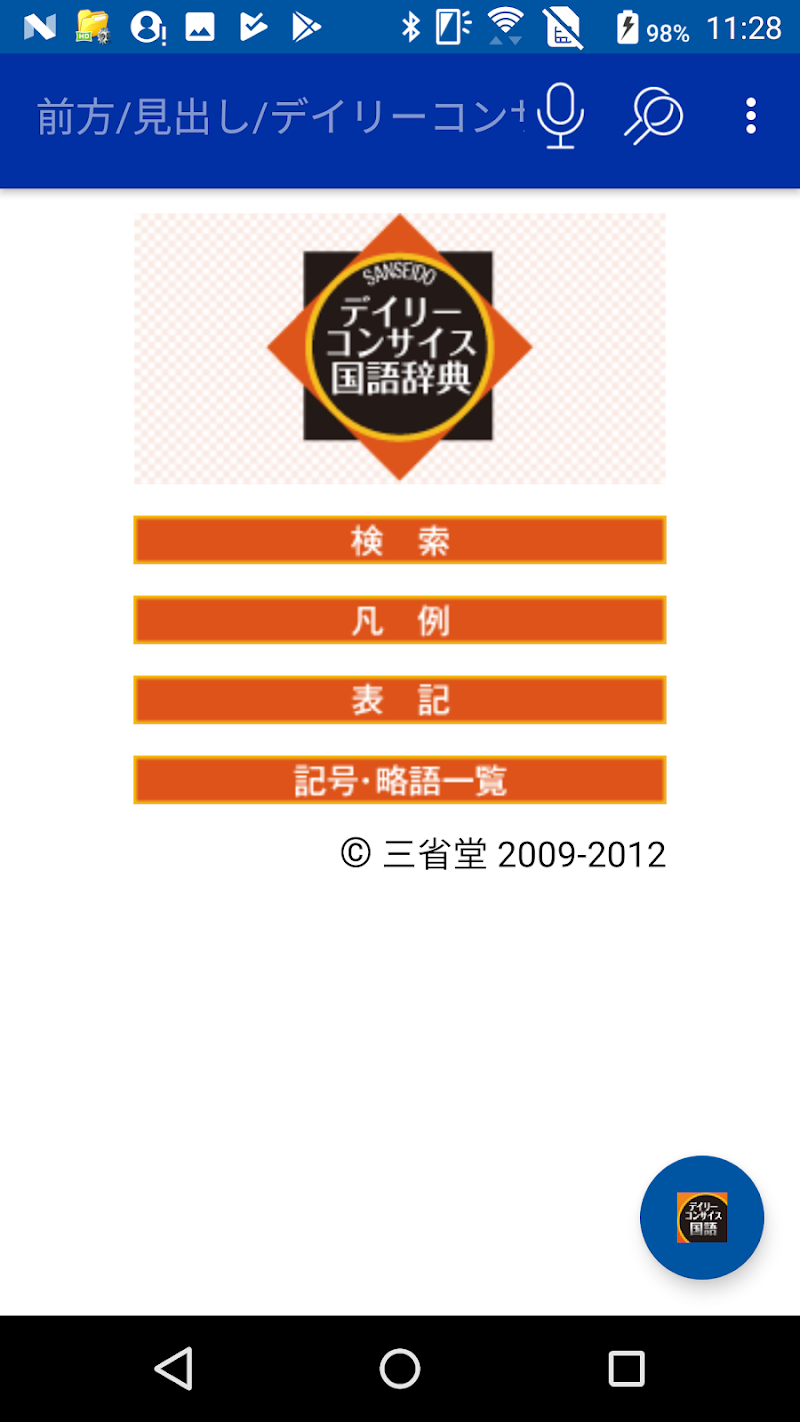Open the 凡例 section
The width and height of the screenshot is (800, 1422).
(x=400, y=620)
